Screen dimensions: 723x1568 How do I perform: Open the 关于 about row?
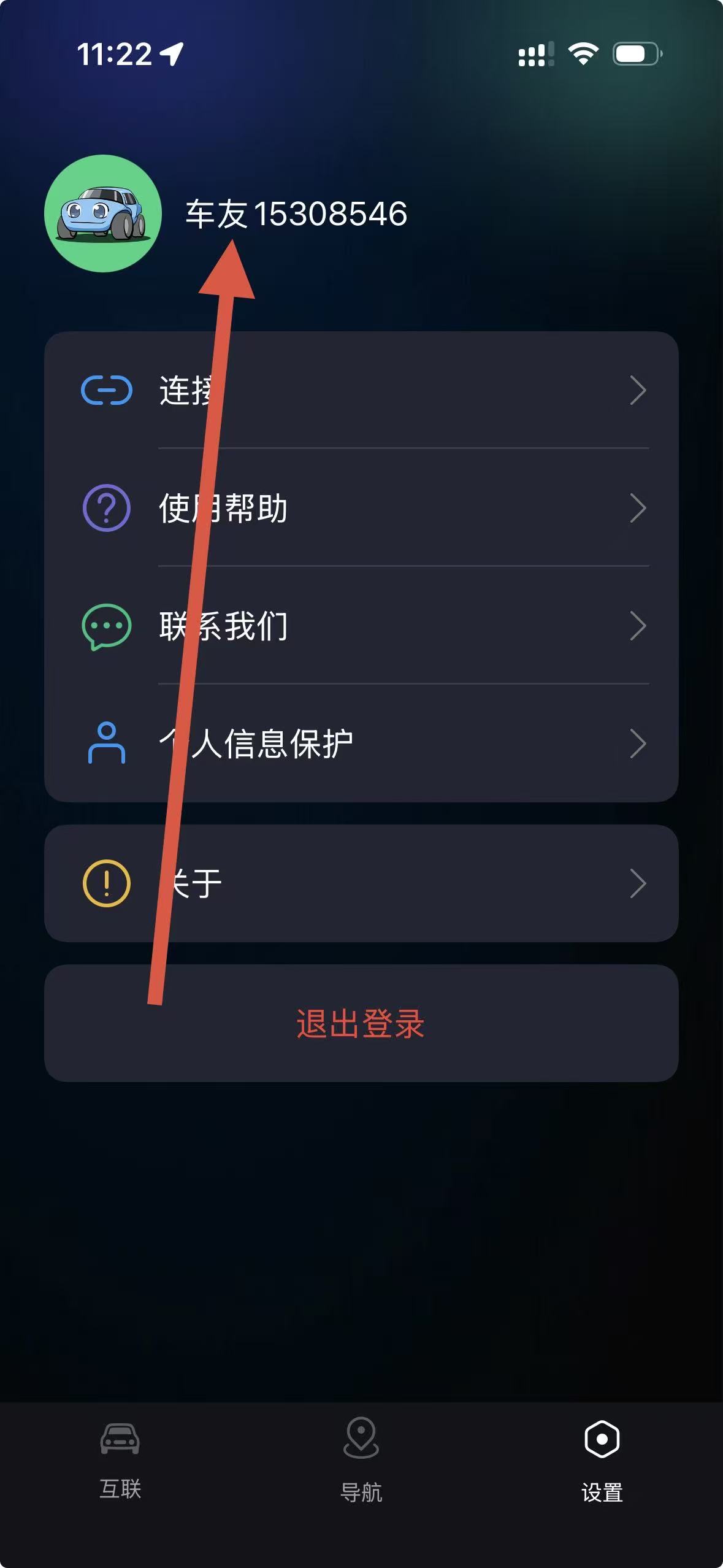[361, 883]
